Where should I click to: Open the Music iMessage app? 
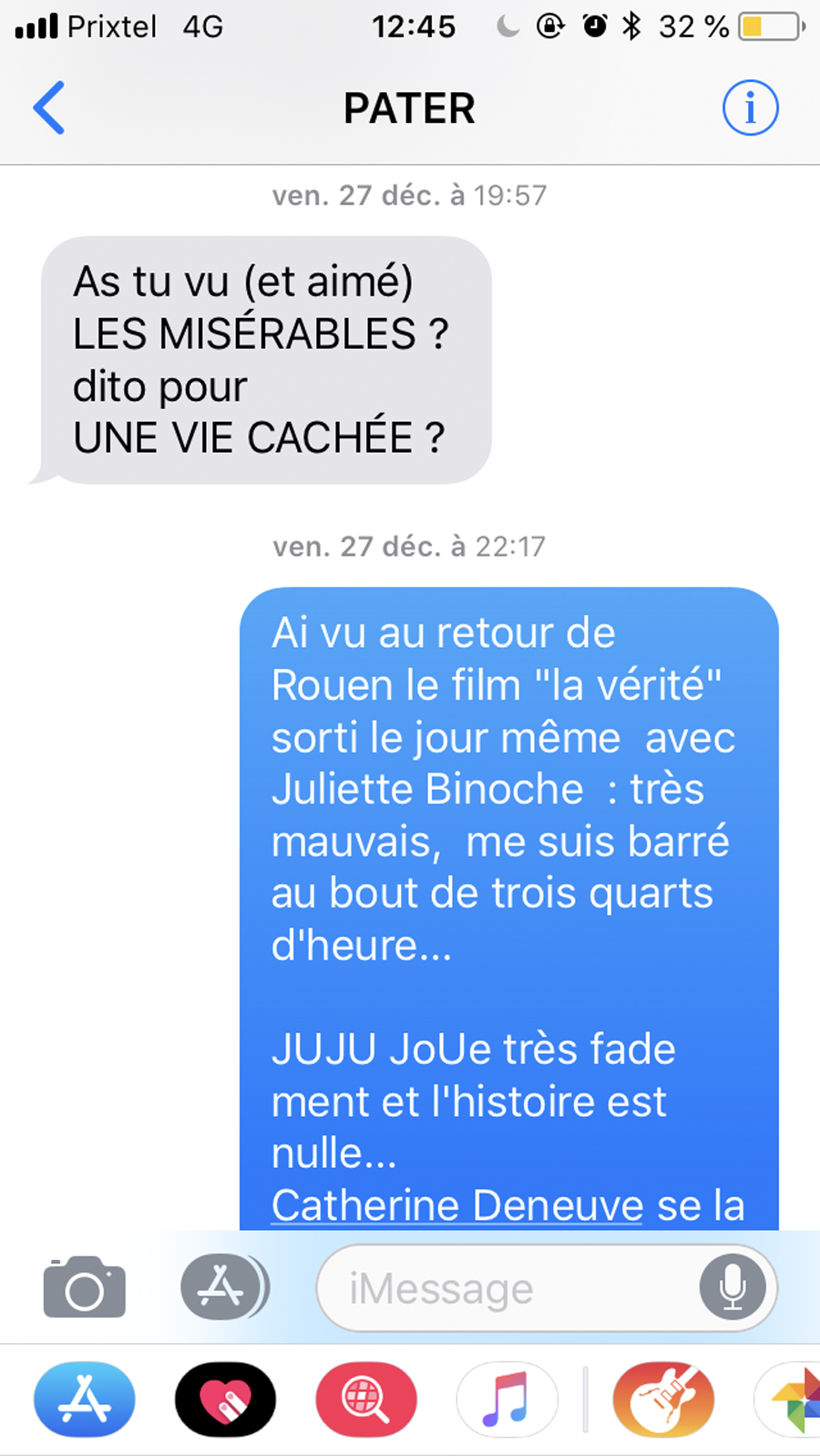pyautogui.click(x=507, y=1400)
